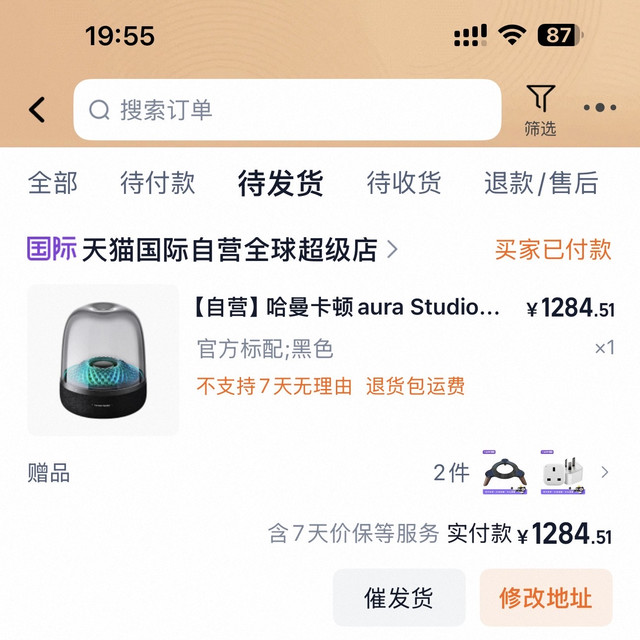Open the three-dot overflow menu
640x640 pixels.
(x=599, y=109)
